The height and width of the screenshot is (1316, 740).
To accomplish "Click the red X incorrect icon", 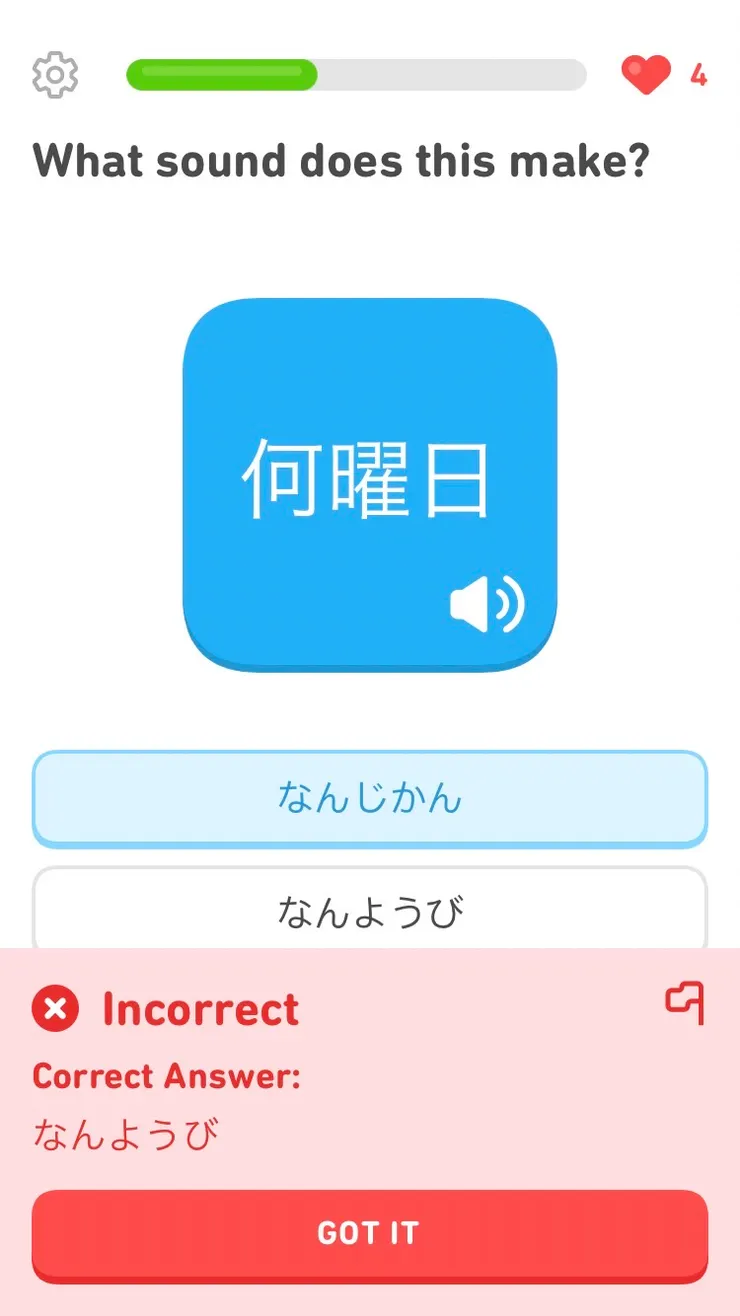I will (56, 1009).
